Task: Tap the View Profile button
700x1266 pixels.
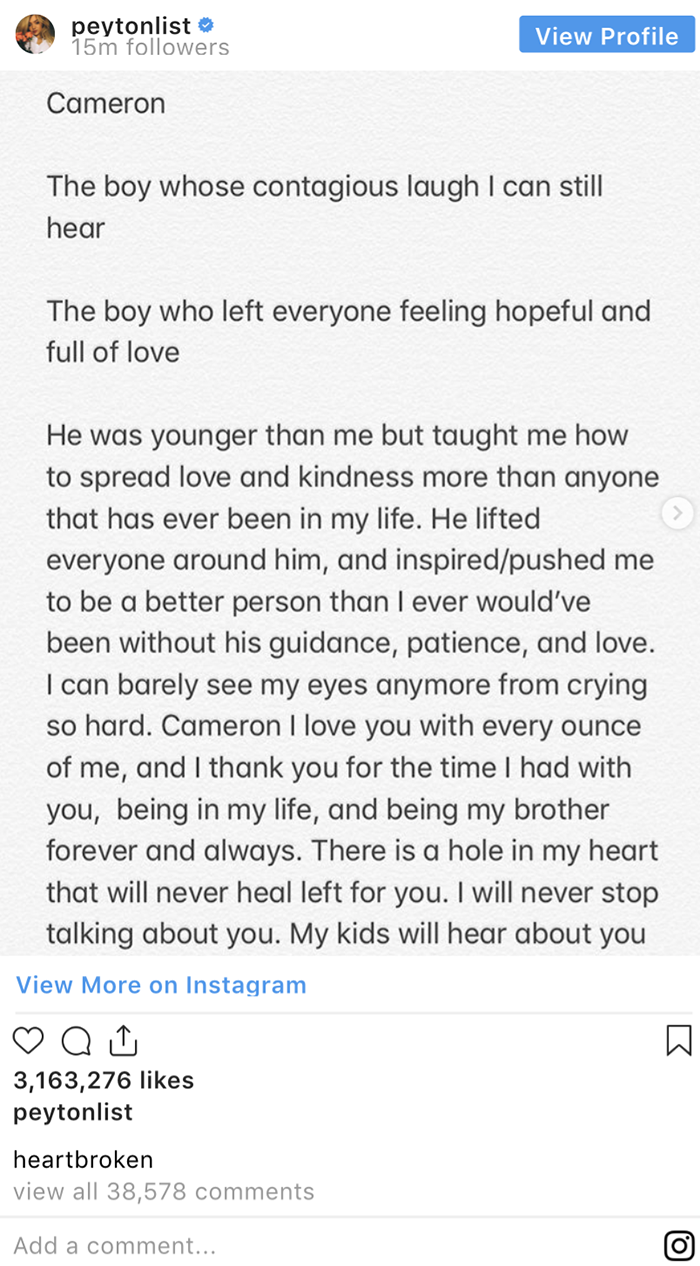Action: [607, 35]
